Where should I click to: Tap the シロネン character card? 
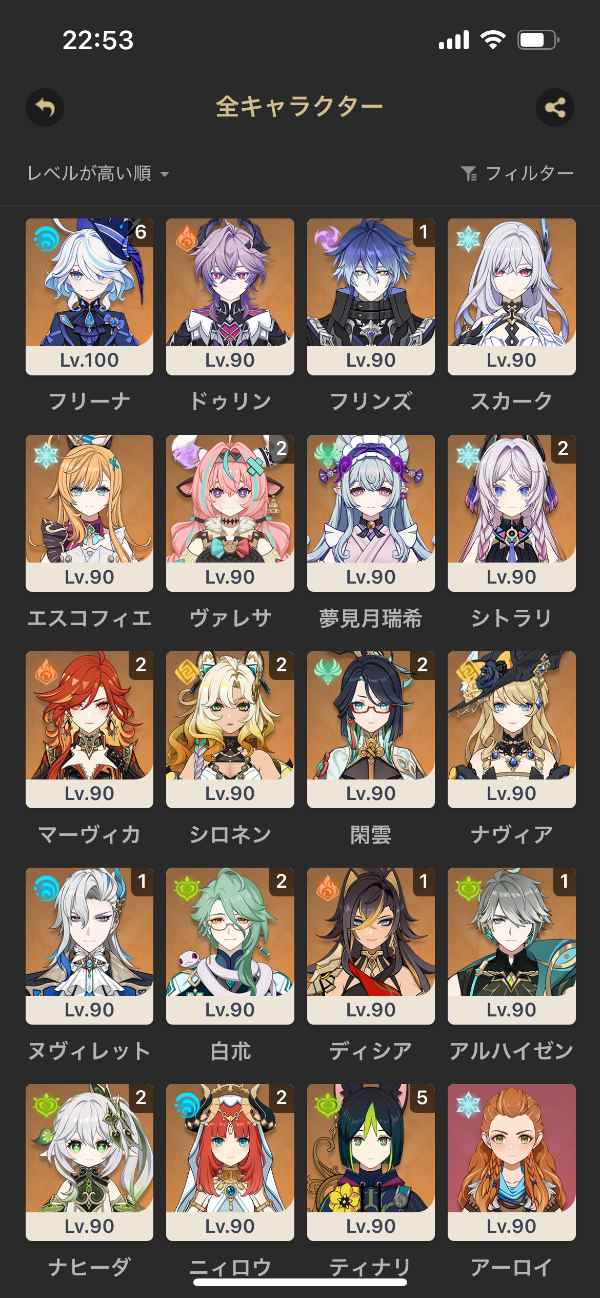click(x=230, y=729)
